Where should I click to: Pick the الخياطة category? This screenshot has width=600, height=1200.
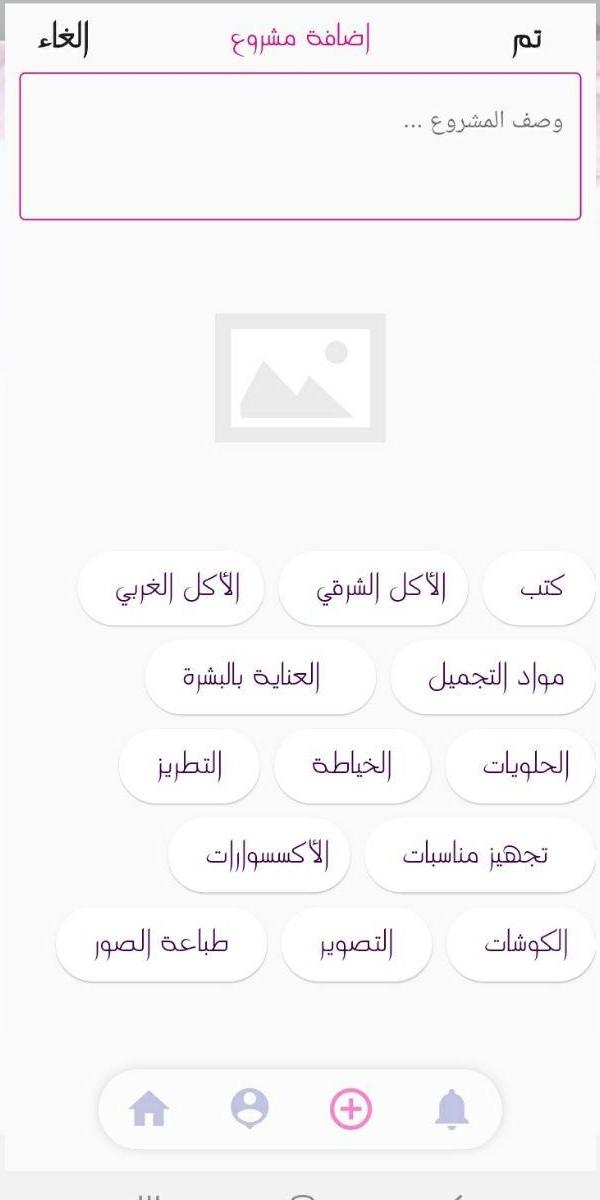pos(352,767)
